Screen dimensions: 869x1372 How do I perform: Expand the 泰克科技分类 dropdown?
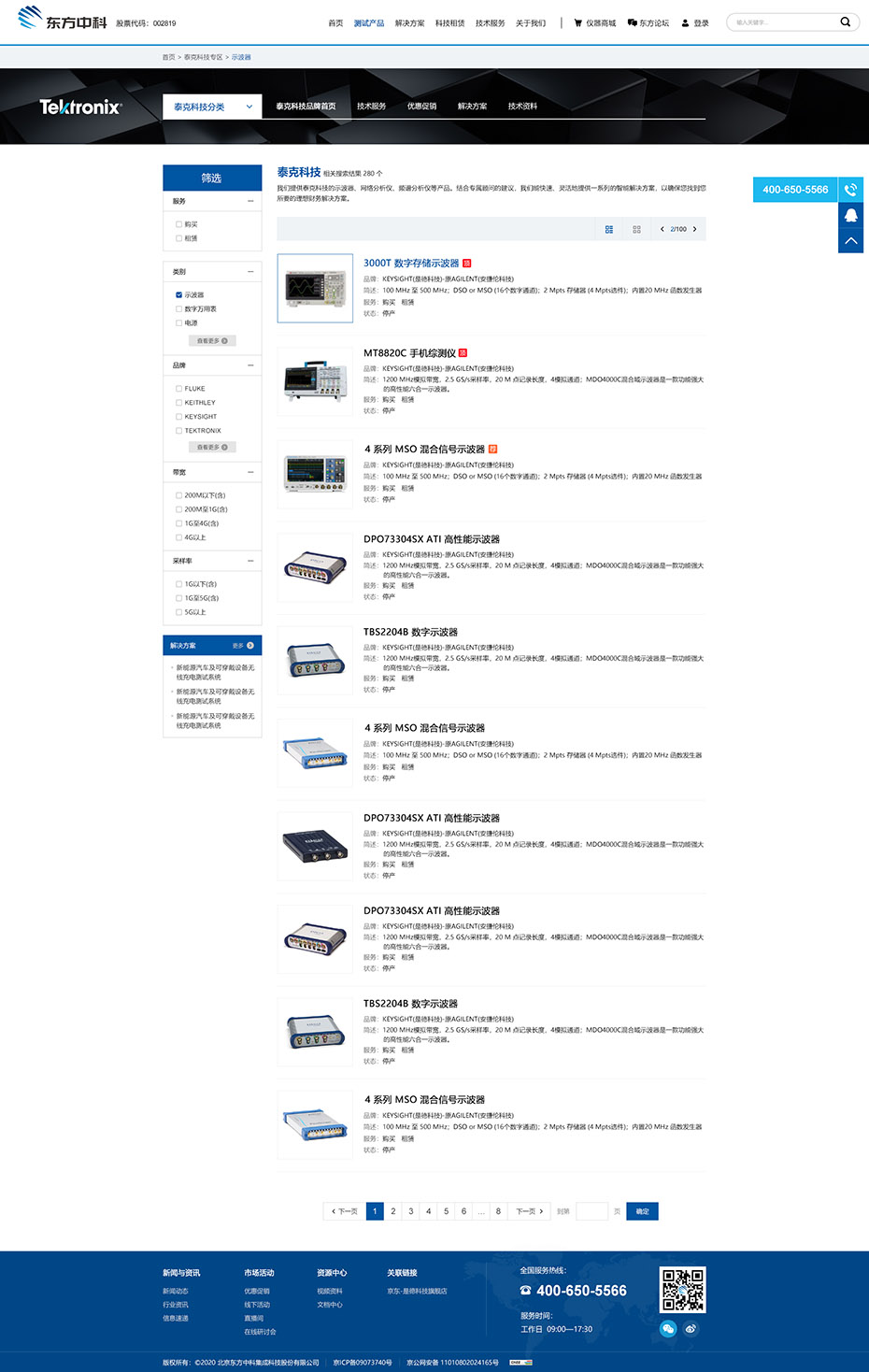(212, 107)
